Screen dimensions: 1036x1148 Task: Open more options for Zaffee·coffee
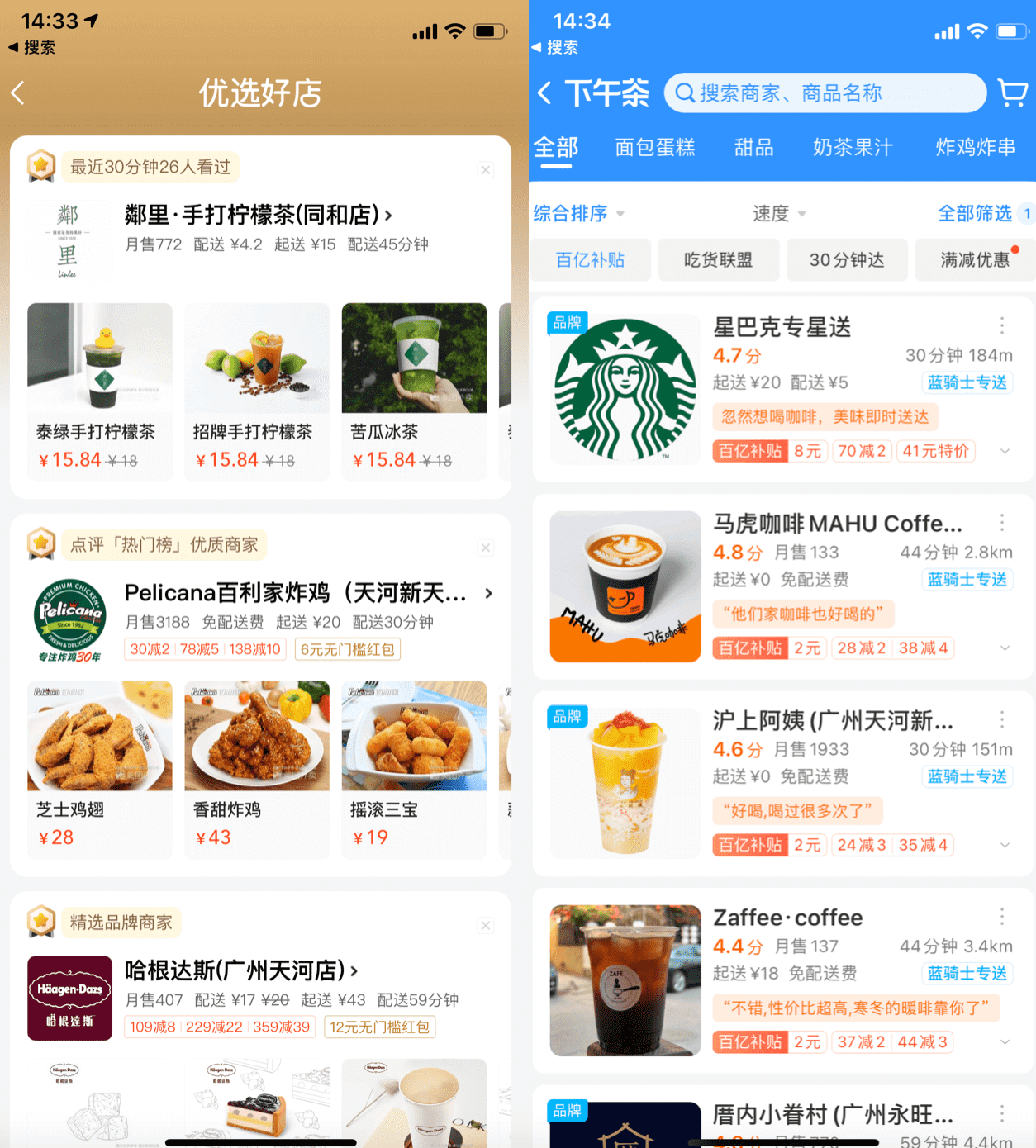(1002, 917)
